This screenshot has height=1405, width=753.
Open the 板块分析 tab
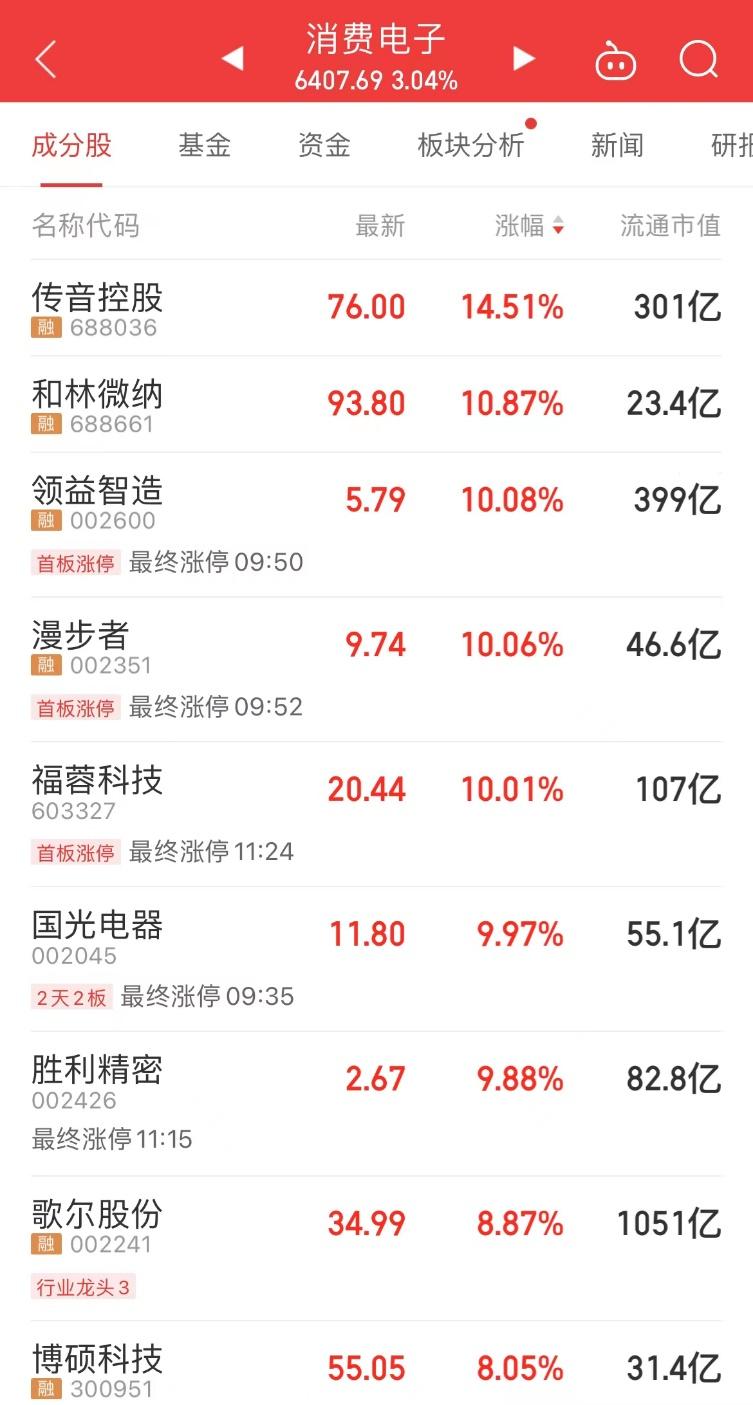471,146
